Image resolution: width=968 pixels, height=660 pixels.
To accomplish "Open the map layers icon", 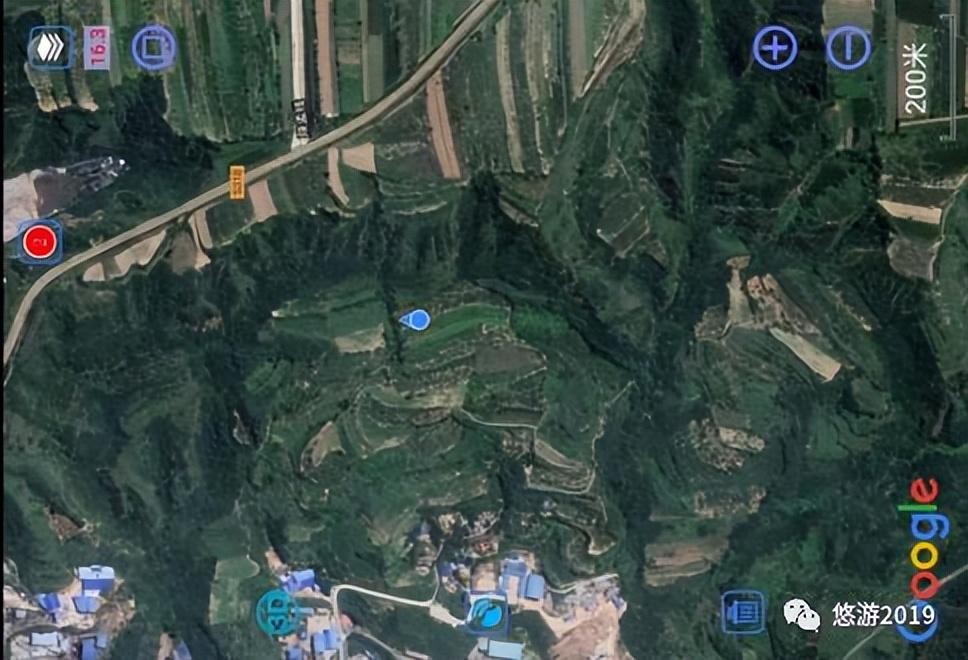I will click(x=50, y=47).
